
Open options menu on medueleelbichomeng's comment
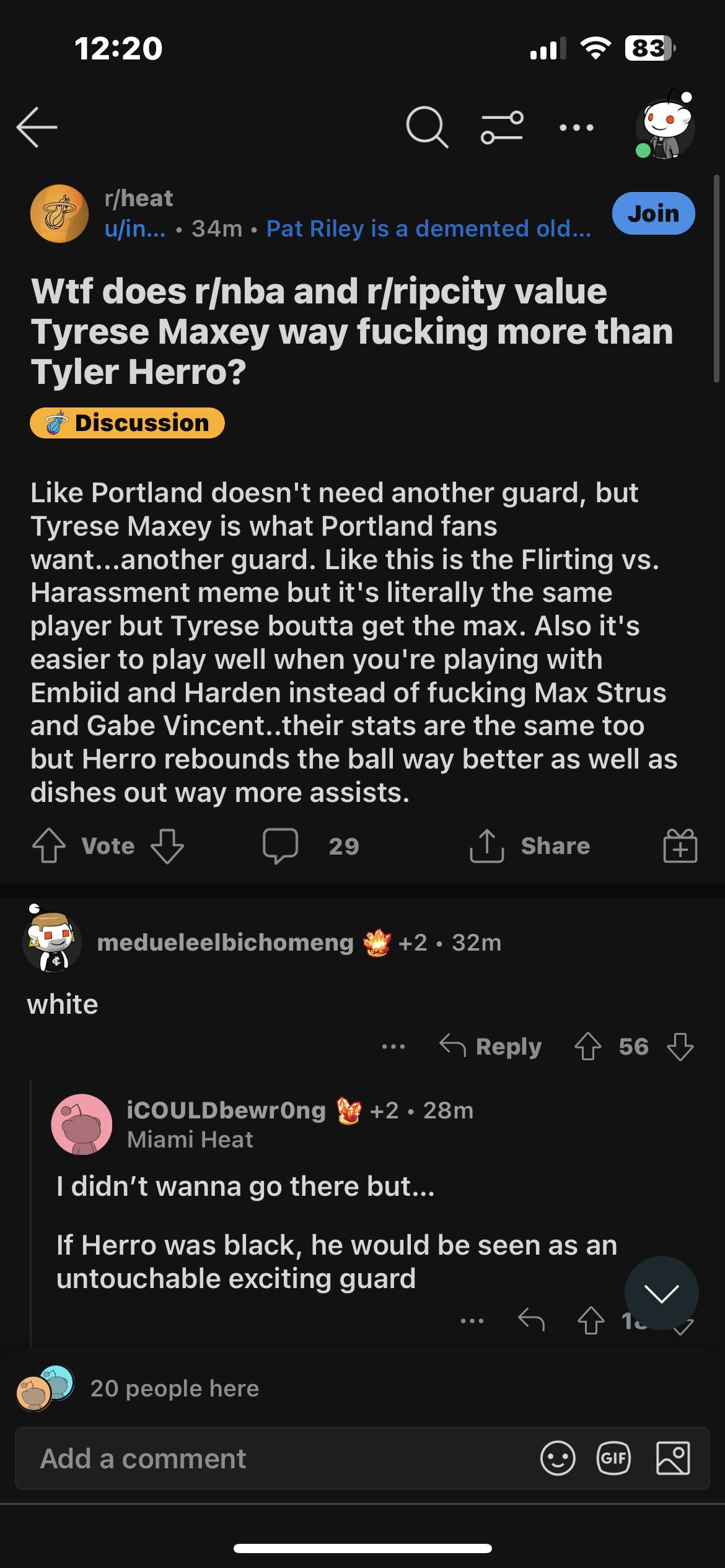coord(393,1047)
